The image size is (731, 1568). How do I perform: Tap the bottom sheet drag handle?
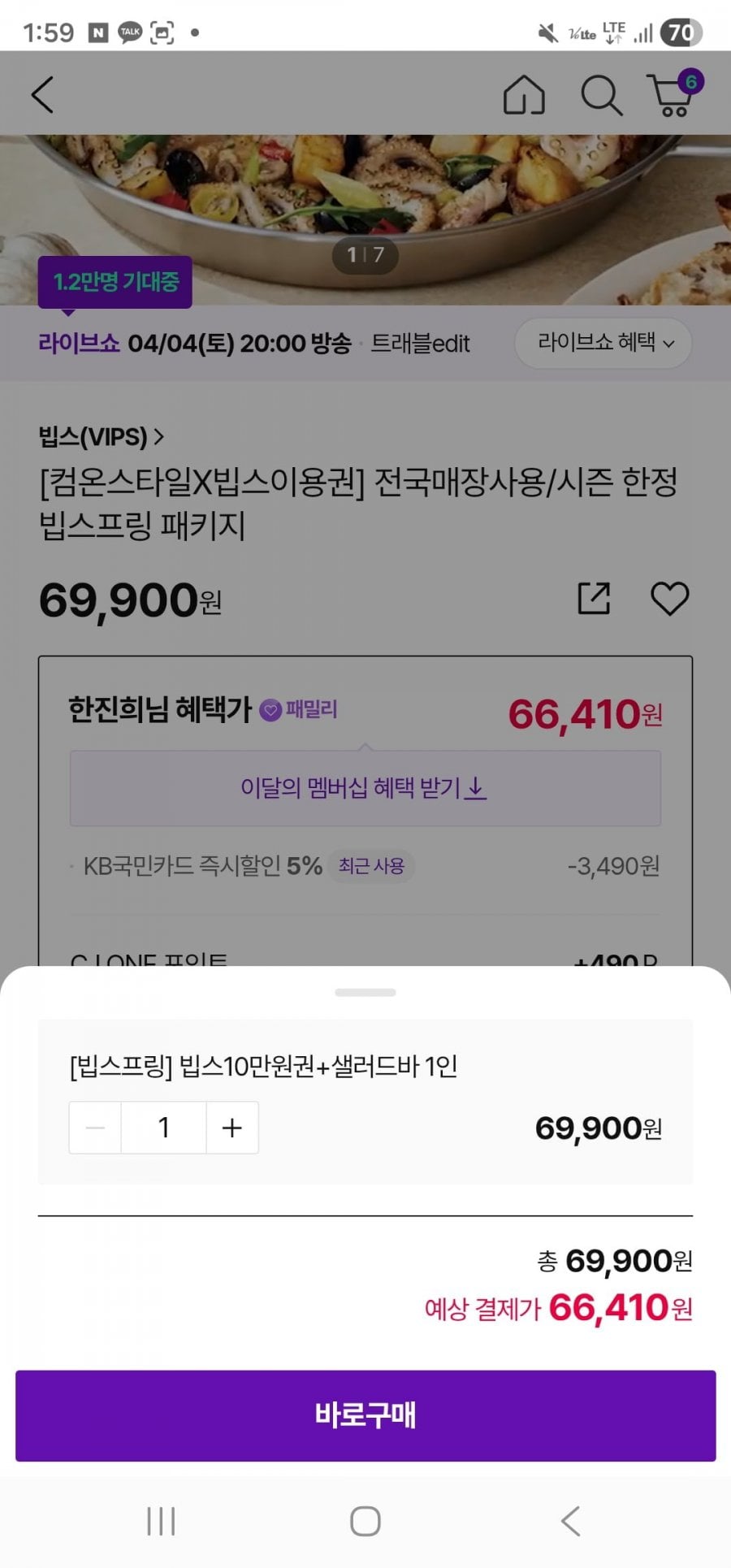coord(365,992)
